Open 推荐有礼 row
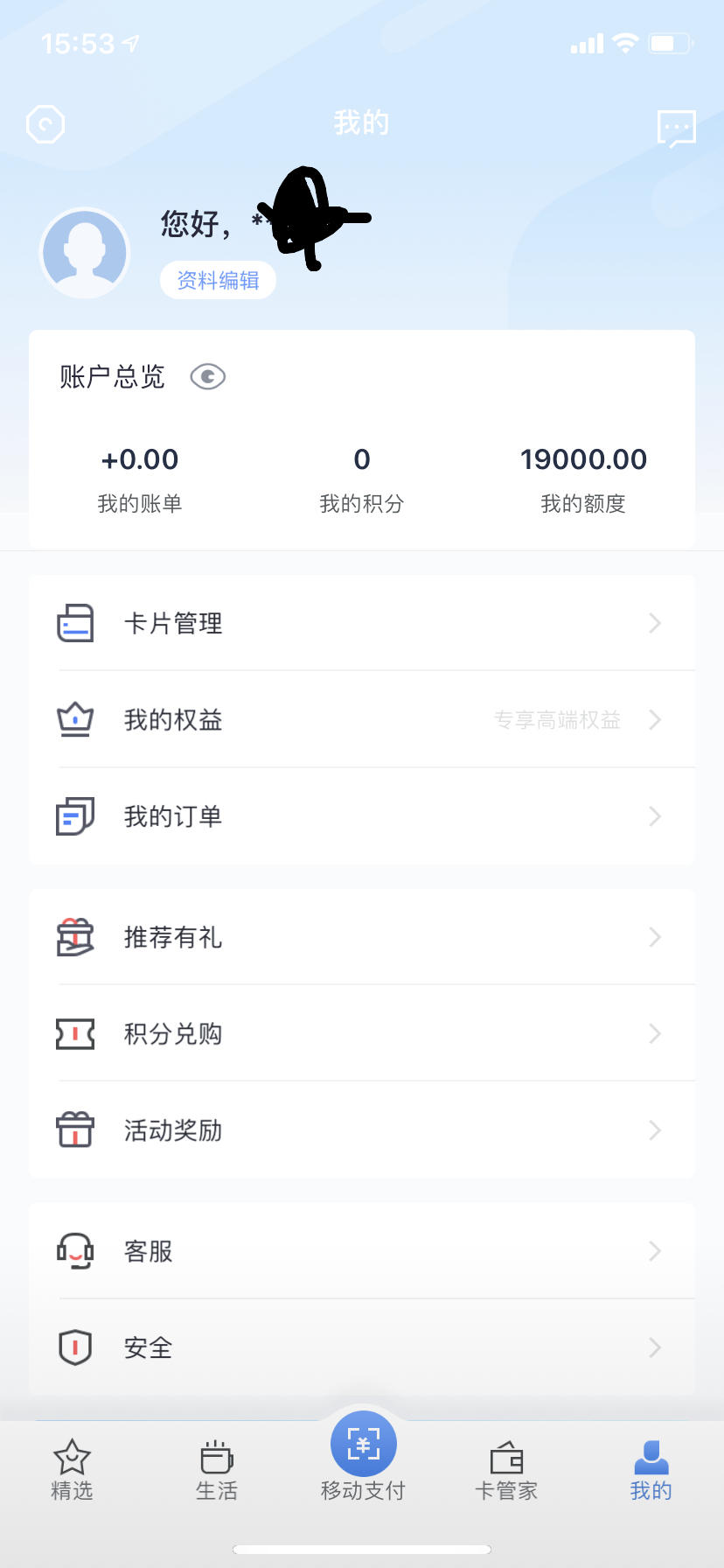This screenshot has width=724, height=1568. pos(362,937)
